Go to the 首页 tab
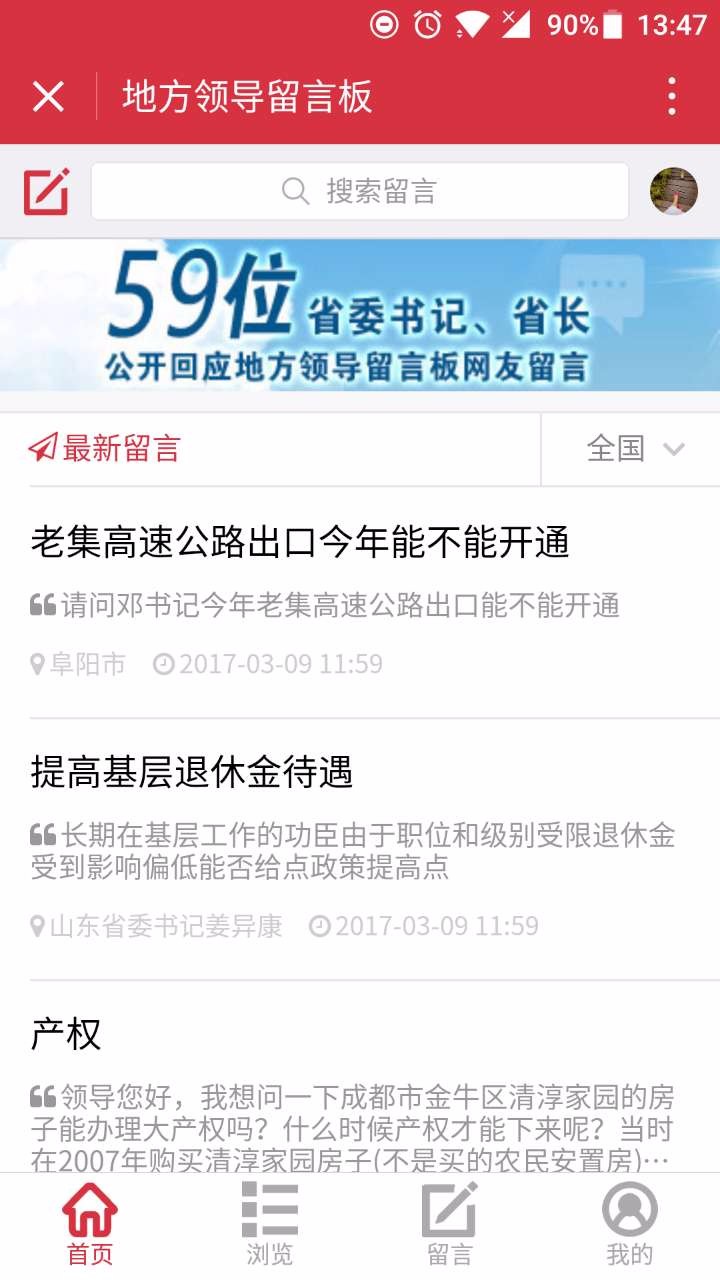Screen dimensions: 720x1280 pos(90,1225)
